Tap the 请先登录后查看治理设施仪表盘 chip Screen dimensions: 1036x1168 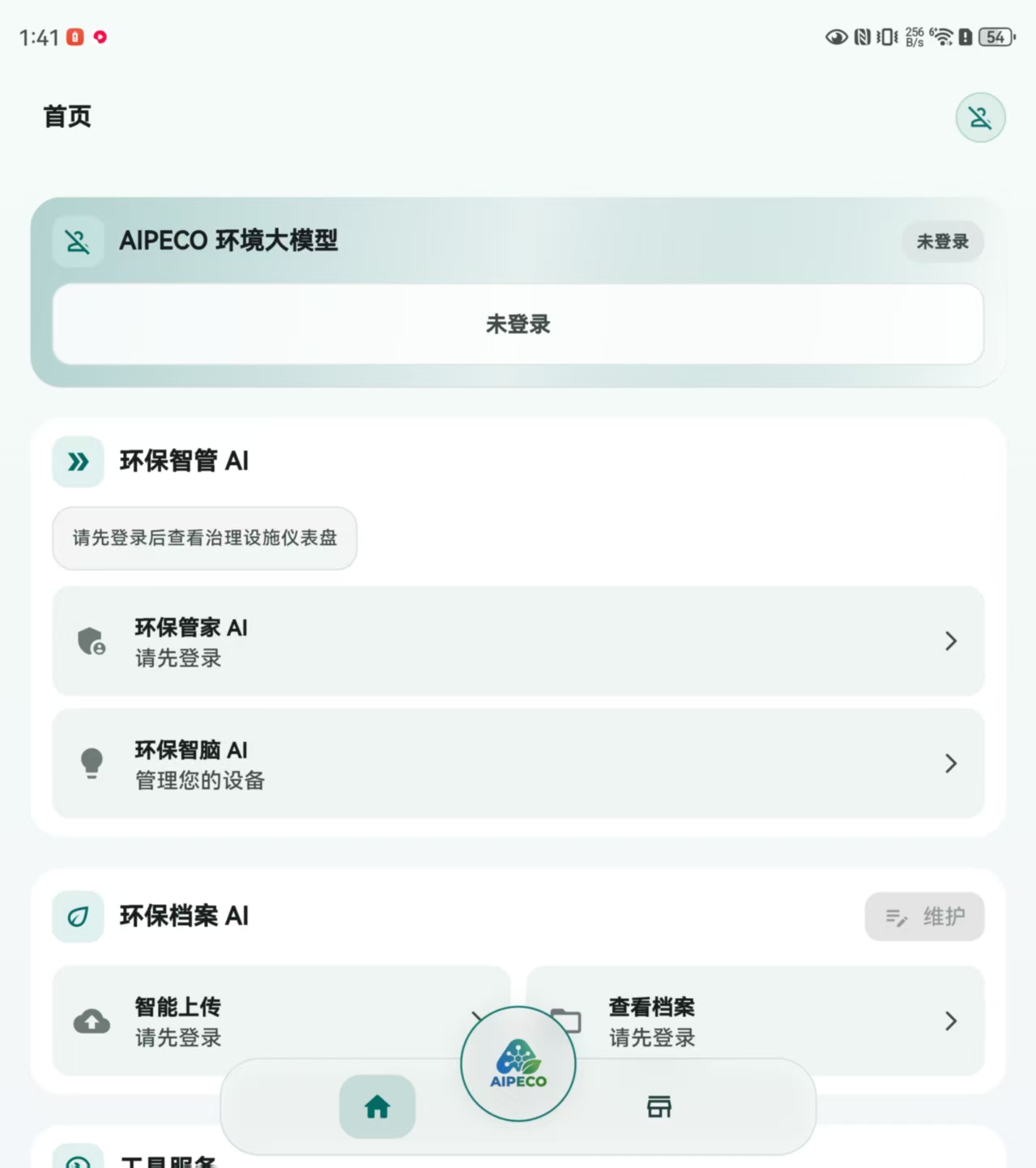(205, 539)
